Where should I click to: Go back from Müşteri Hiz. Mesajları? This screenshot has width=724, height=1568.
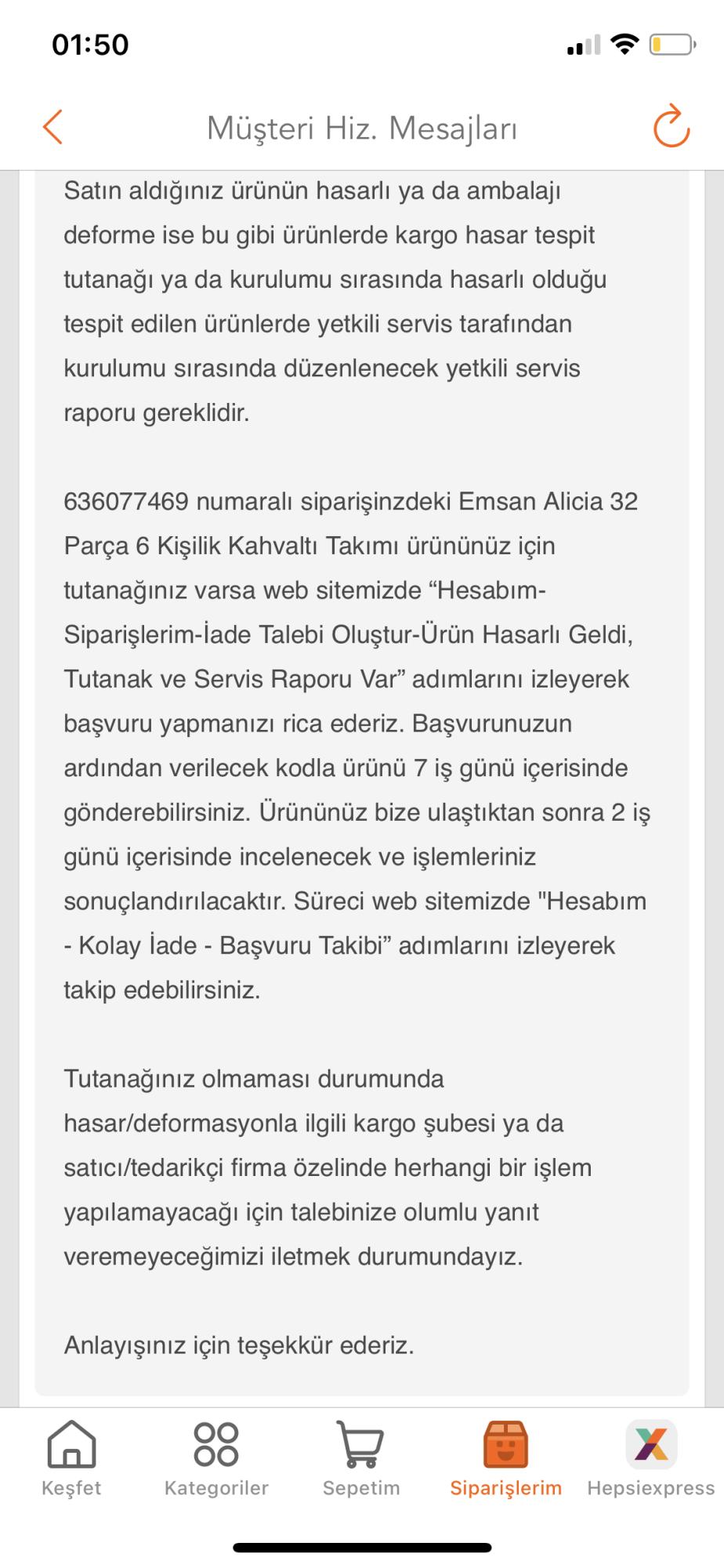pyautogui.click(x=52, y=127)
